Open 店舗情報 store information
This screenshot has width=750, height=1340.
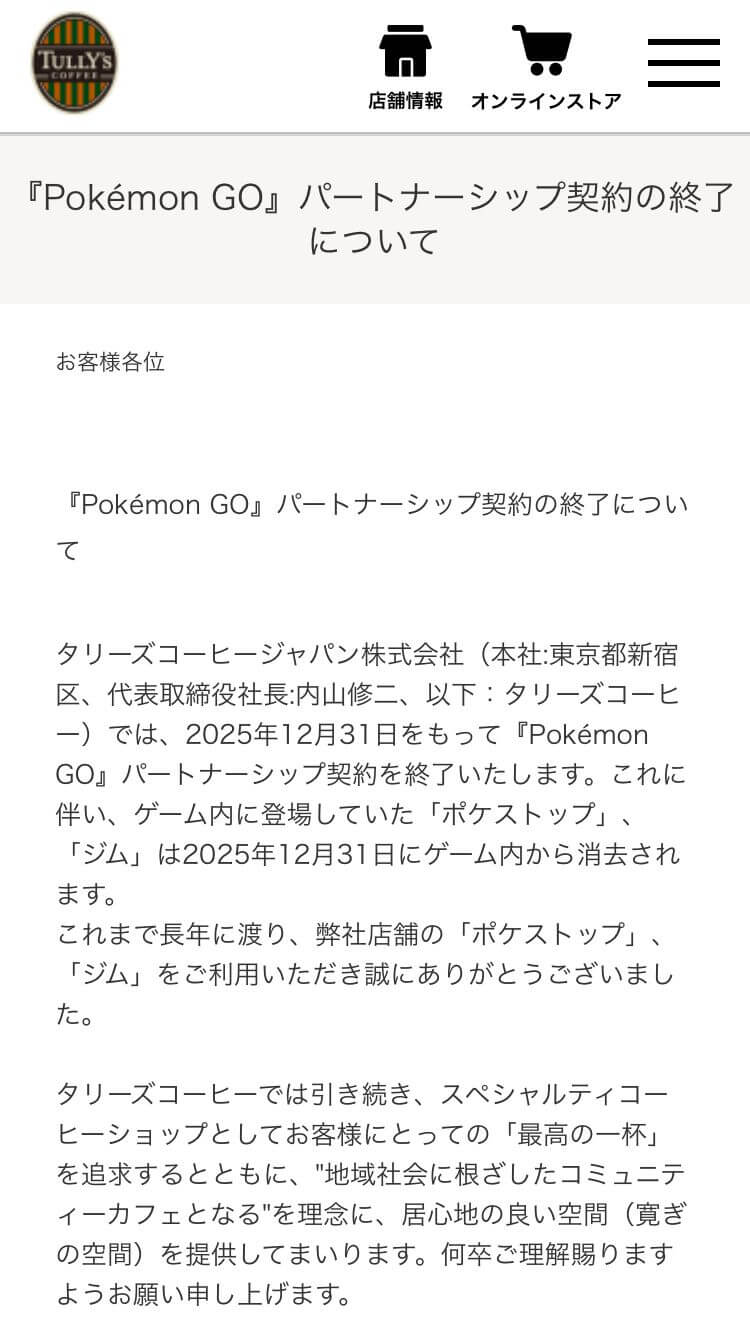coord(405,67)
